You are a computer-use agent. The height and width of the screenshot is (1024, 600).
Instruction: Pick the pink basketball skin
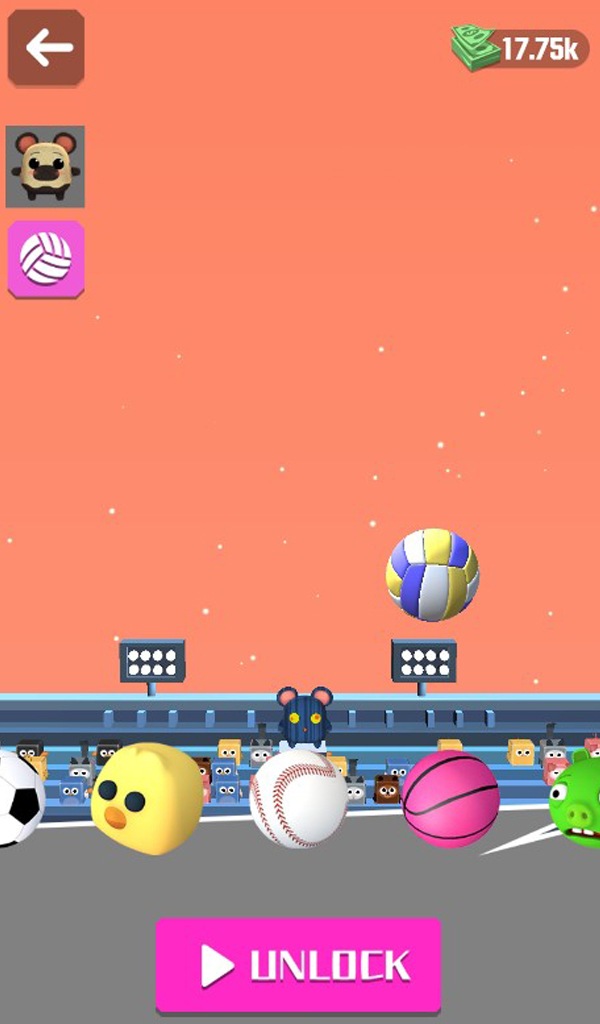click(x=450, y=799)
